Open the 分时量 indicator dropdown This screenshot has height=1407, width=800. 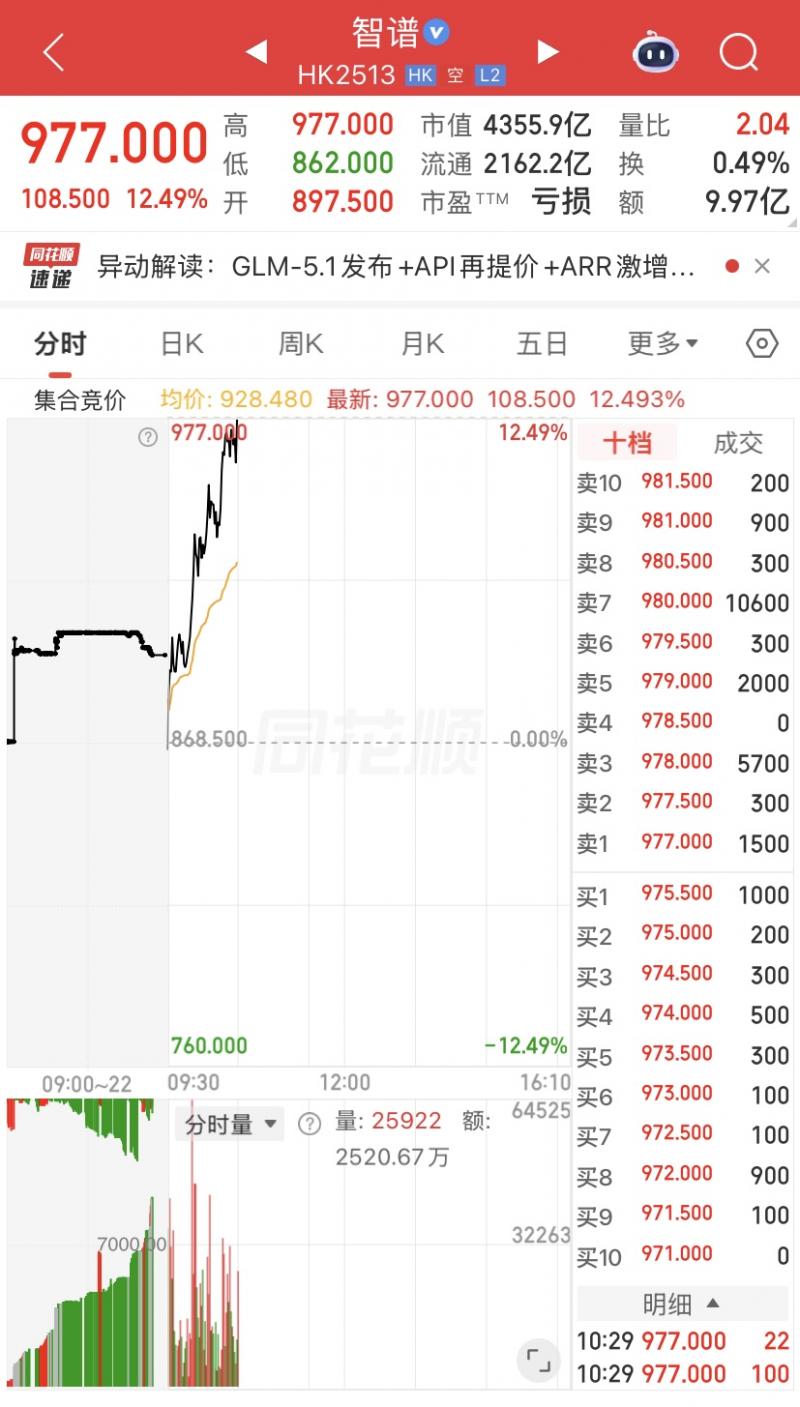pos(230,1124)
